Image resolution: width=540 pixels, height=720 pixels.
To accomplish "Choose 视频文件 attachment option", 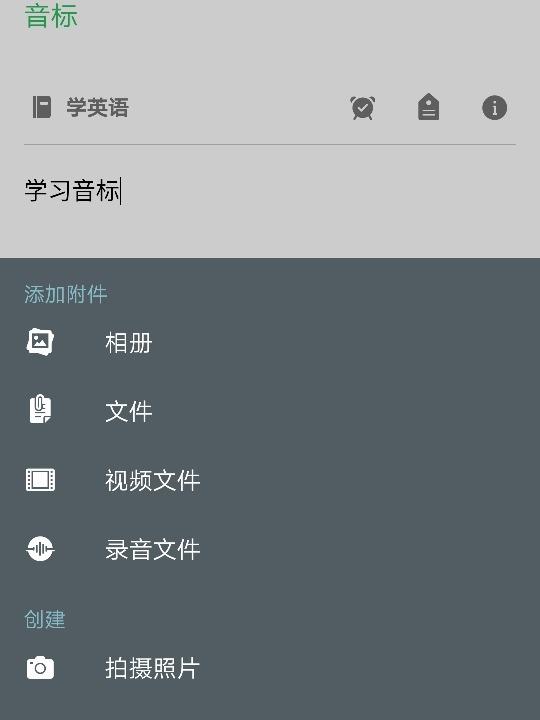I will pos(270,480).
